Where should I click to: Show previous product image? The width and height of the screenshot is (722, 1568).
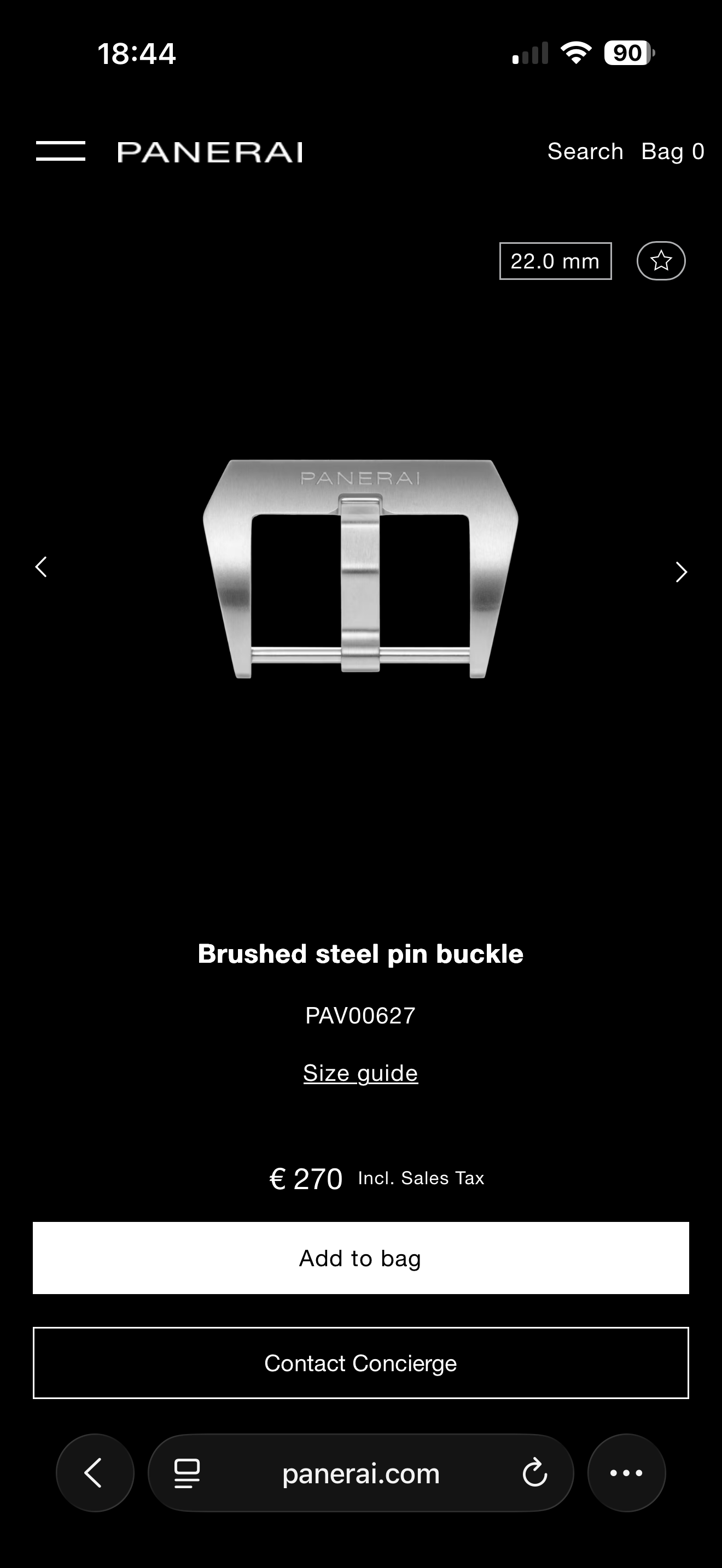(x=42, y=567)
